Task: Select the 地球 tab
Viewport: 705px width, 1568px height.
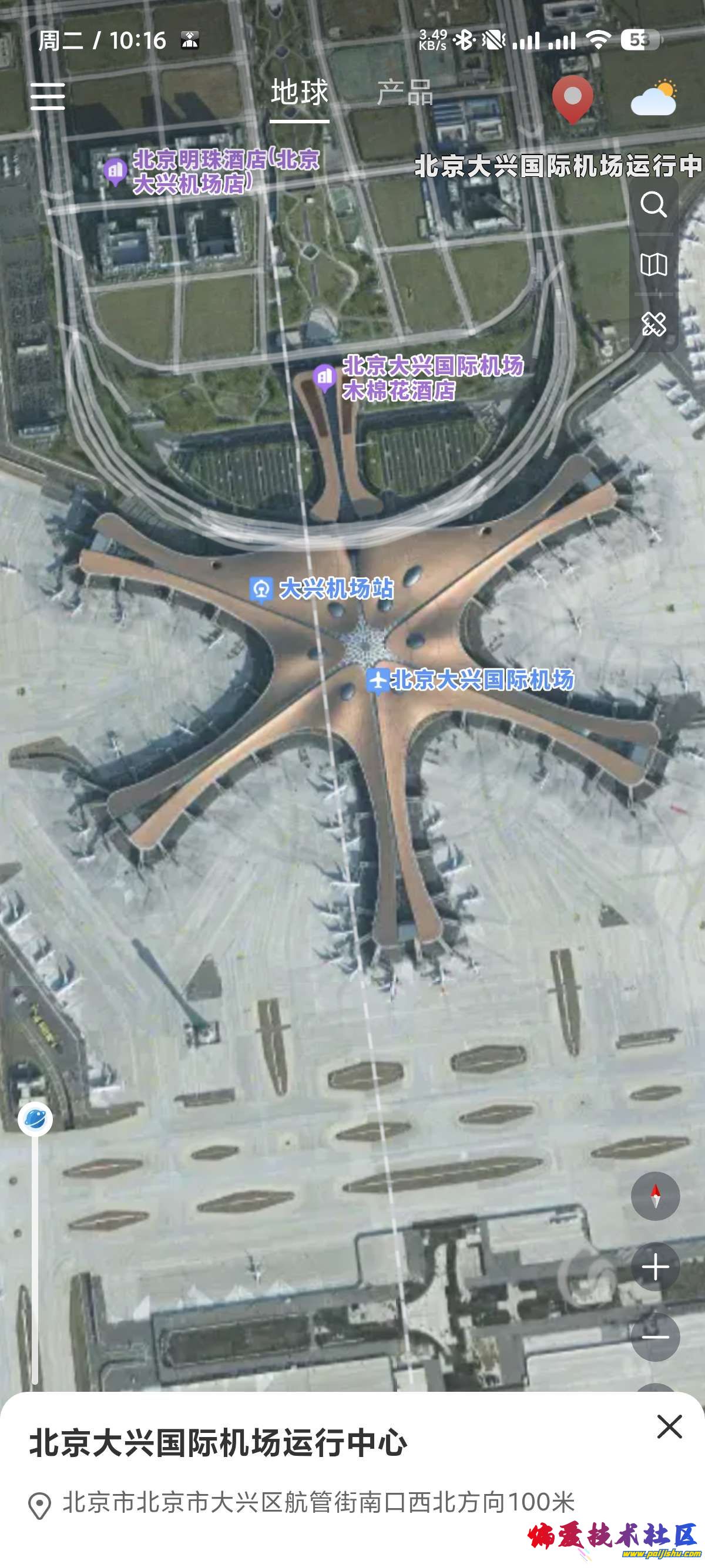Action: [x=300, y=93]
